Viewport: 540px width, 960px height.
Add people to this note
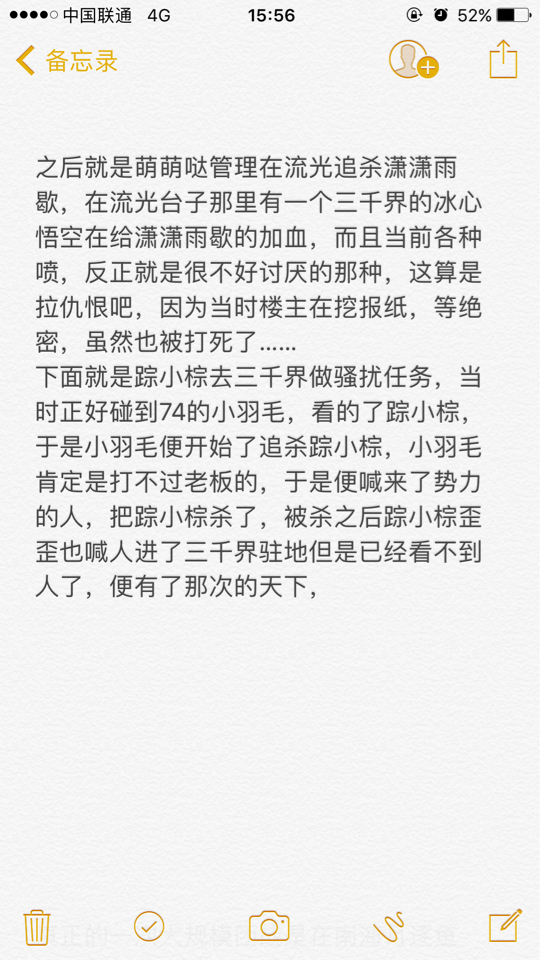pos(414,59)
